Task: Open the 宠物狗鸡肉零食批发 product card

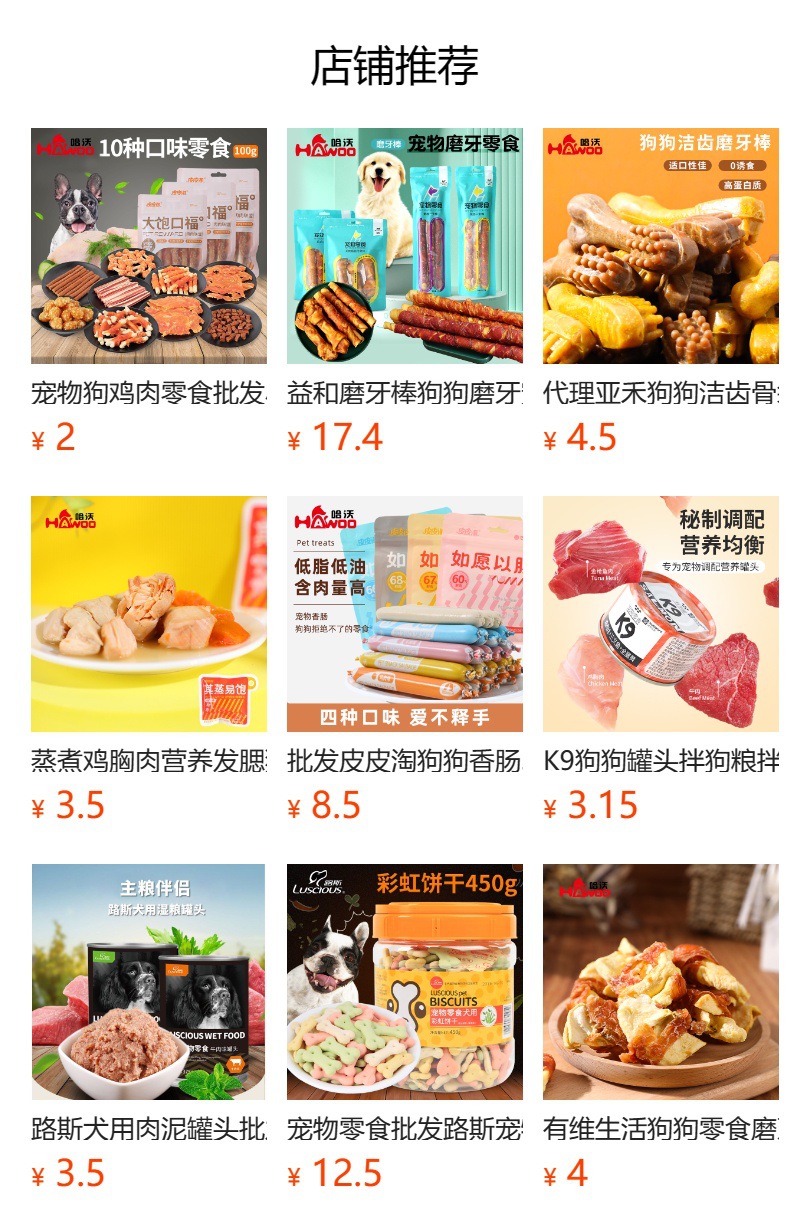Action: tap(148, 246)
